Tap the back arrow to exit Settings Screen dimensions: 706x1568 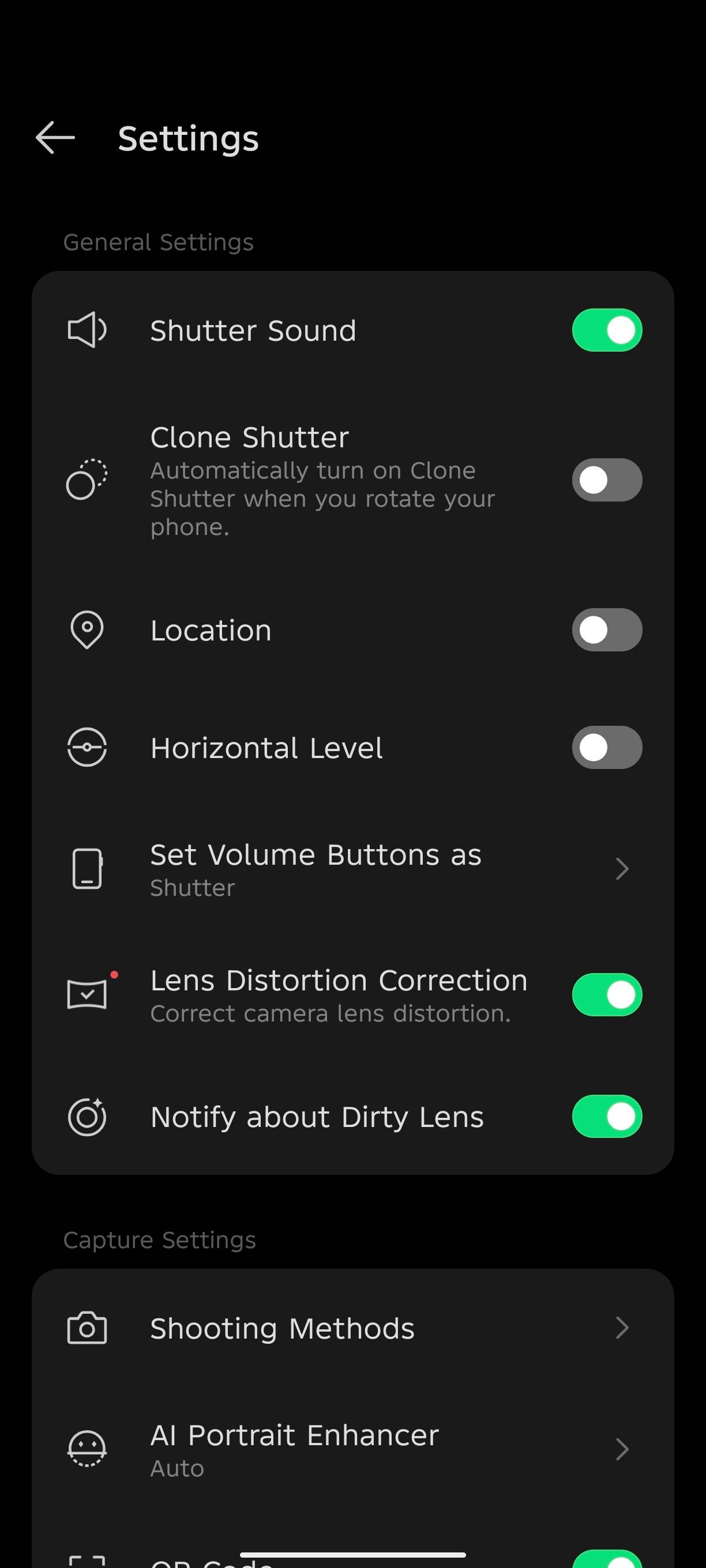55,138
